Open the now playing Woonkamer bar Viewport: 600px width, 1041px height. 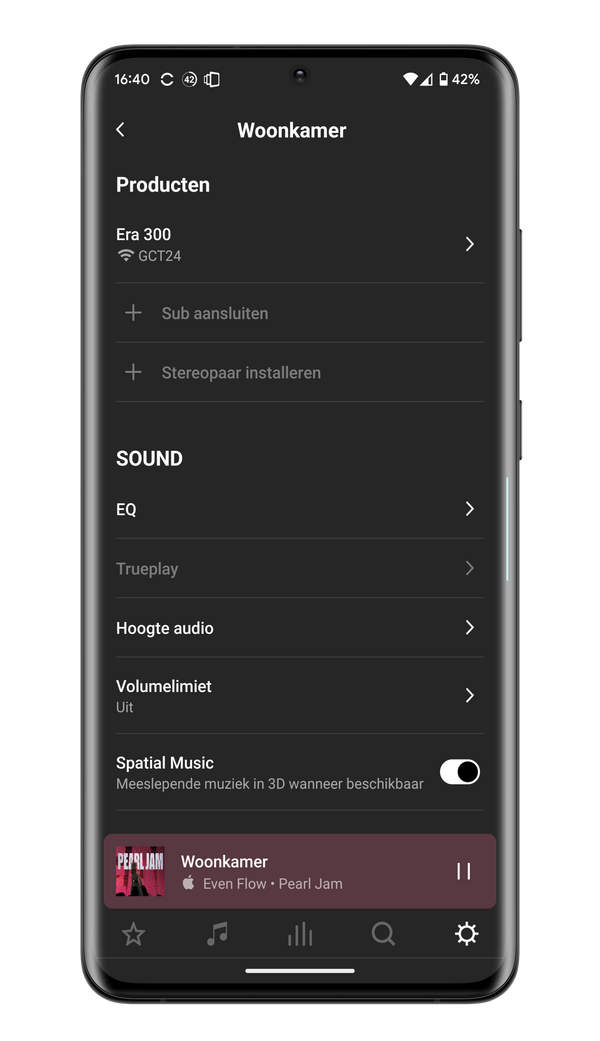pos(300,871)
